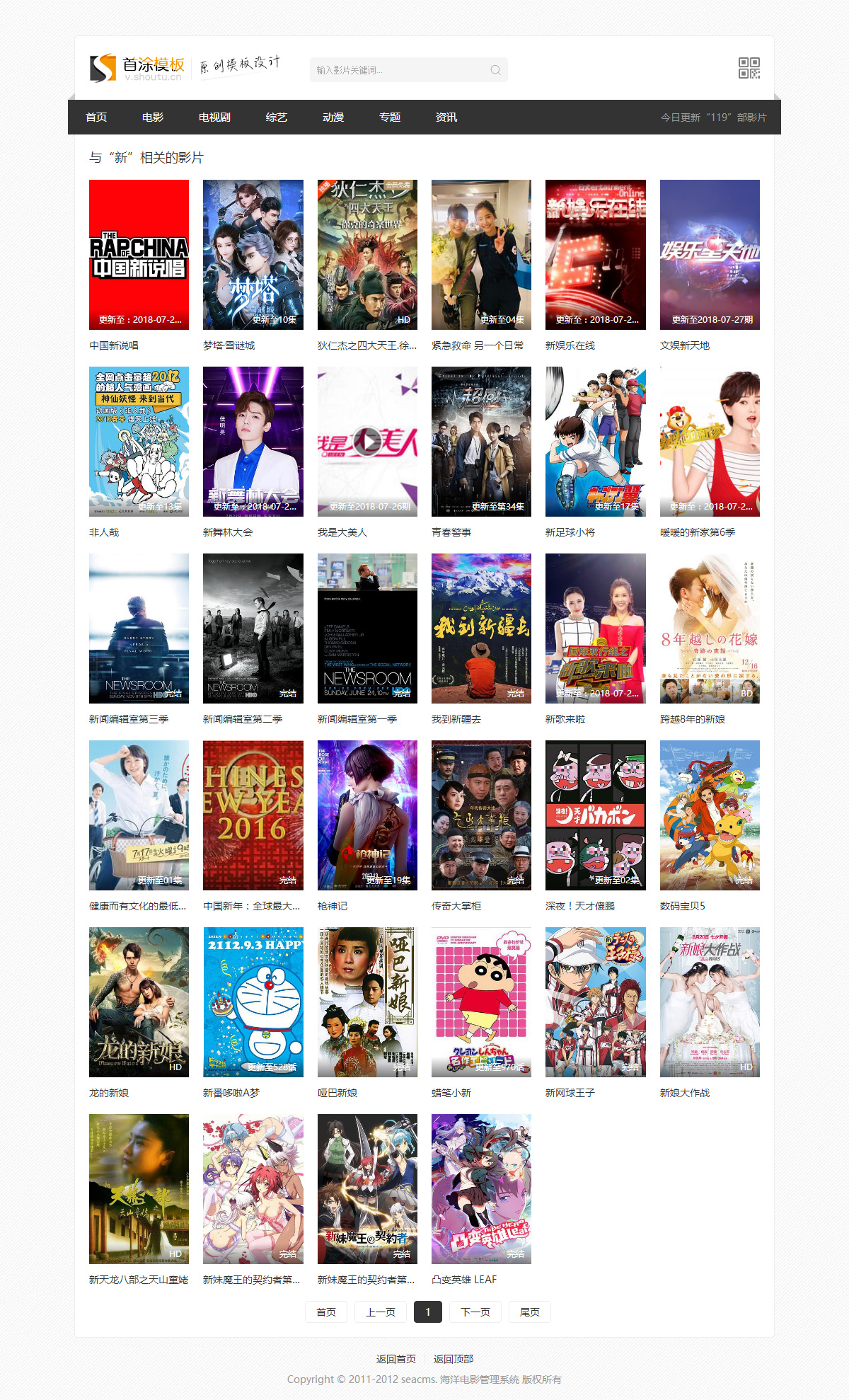Open 凸变英雄 LEAF tile
This screenshot has width=849, height=1400.
click(x=481, y=1189)
